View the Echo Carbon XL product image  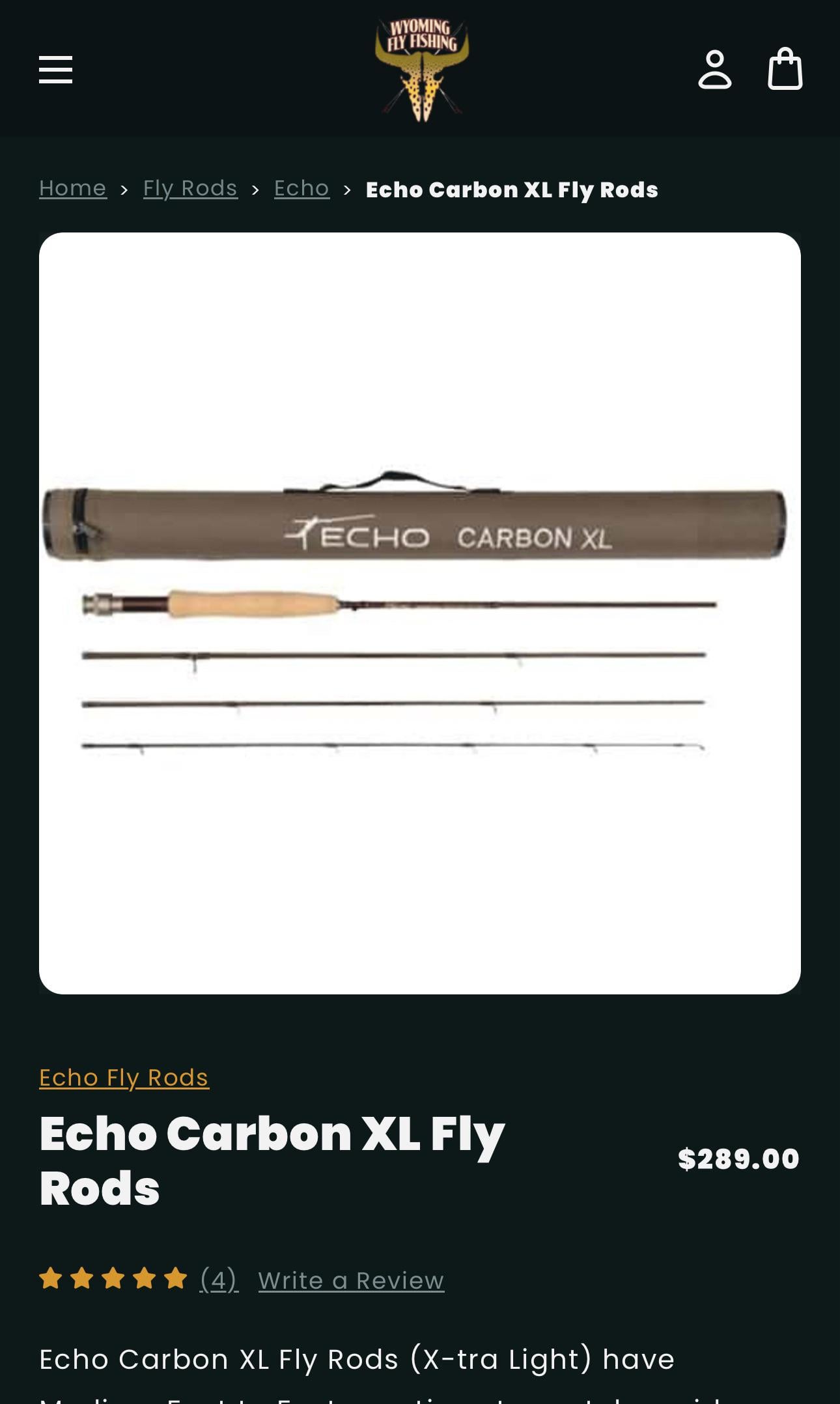click(420, 612)
